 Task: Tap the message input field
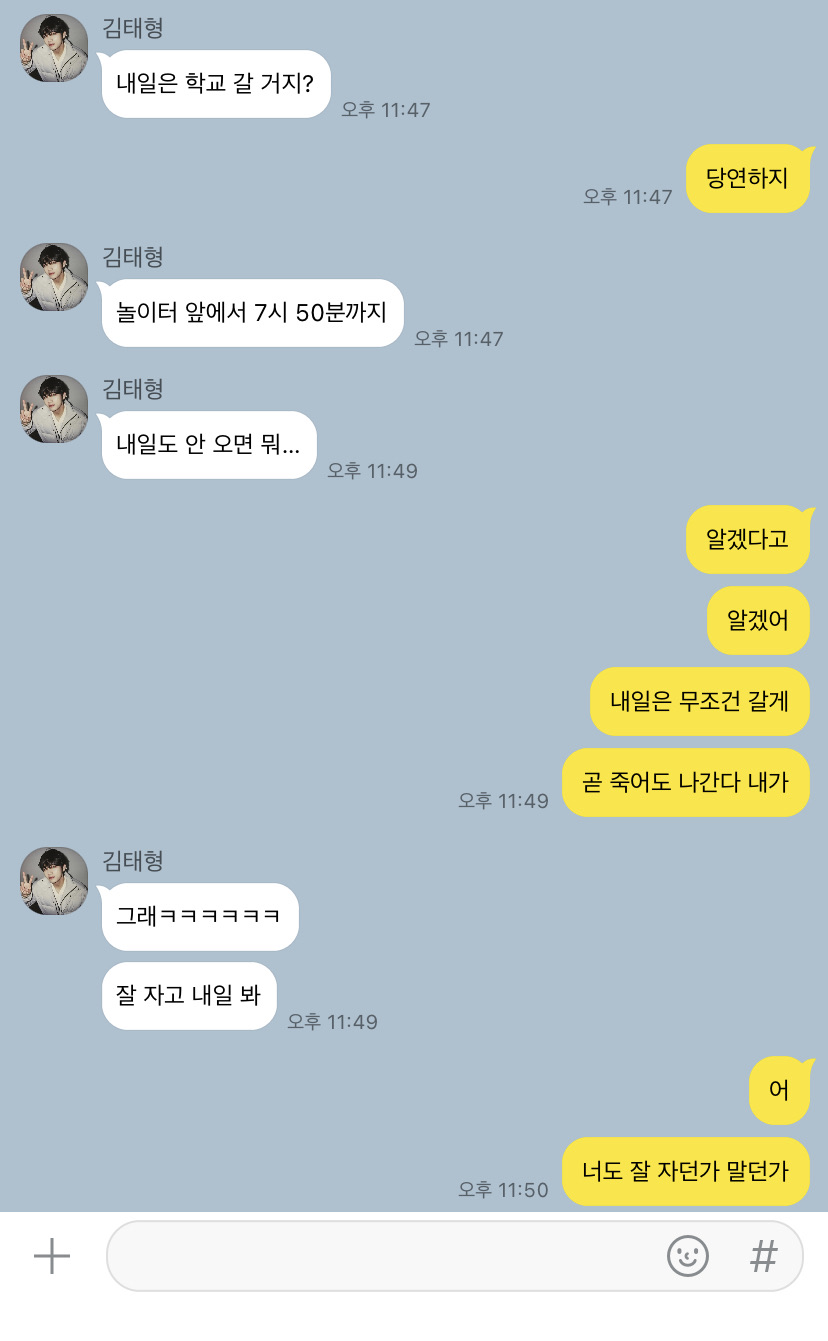click(380, 1256)
